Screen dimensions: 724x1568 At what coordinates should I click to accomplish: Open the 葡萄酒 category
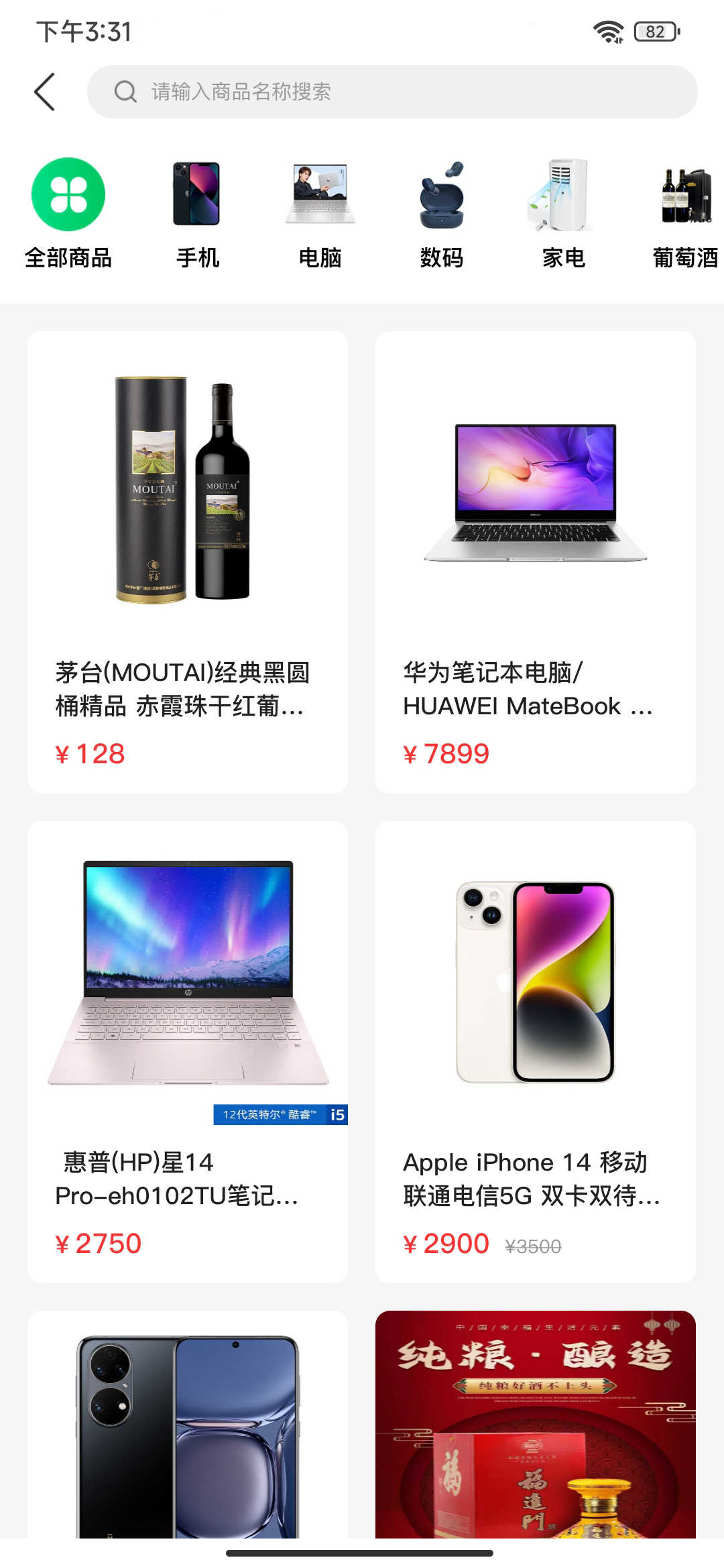pyautogui.click(x=685, y=214)
